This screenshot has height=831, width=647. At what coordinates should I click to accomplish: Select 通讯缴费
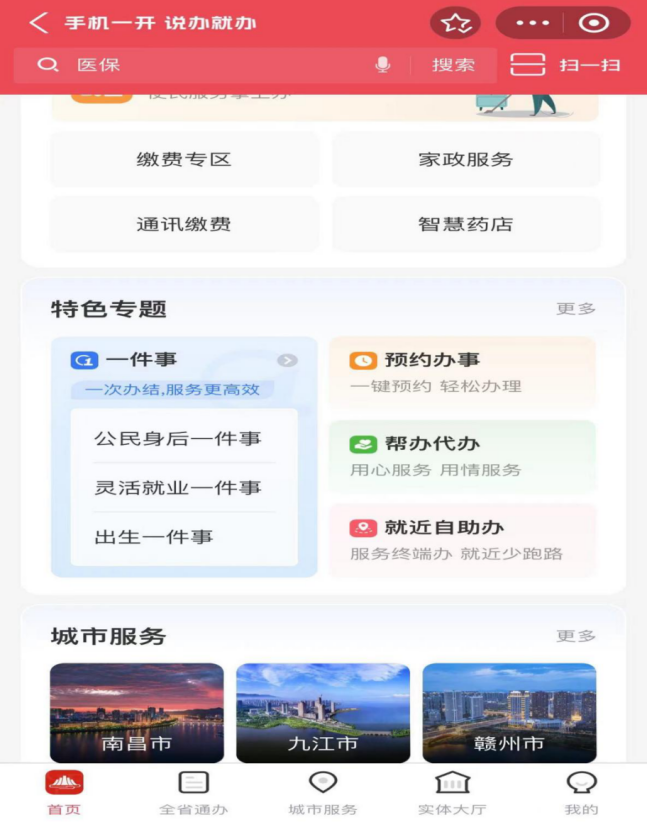click(x=184, y=224)
